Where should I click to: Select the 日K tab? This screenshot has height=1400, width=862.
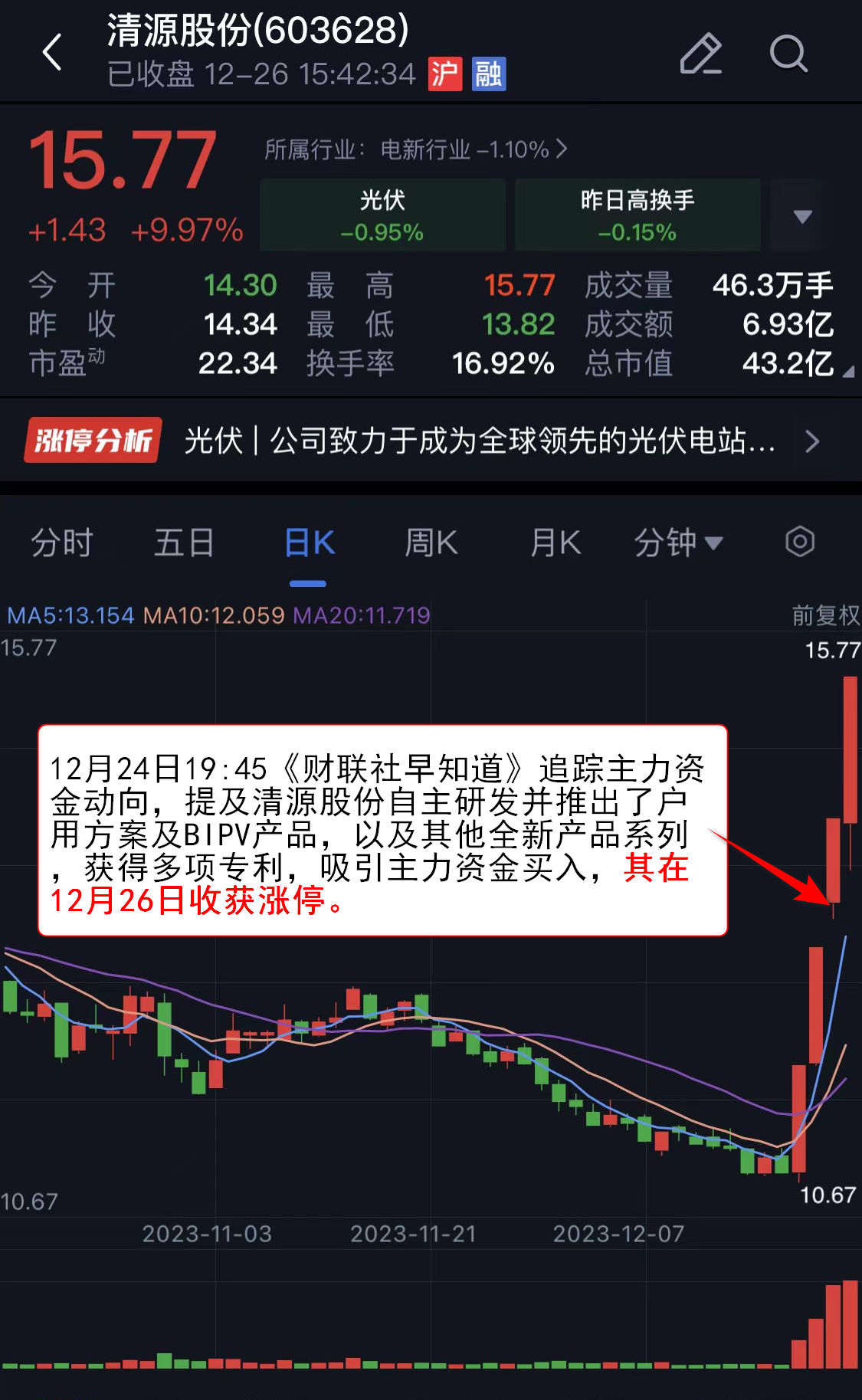(x=309, y=543)
